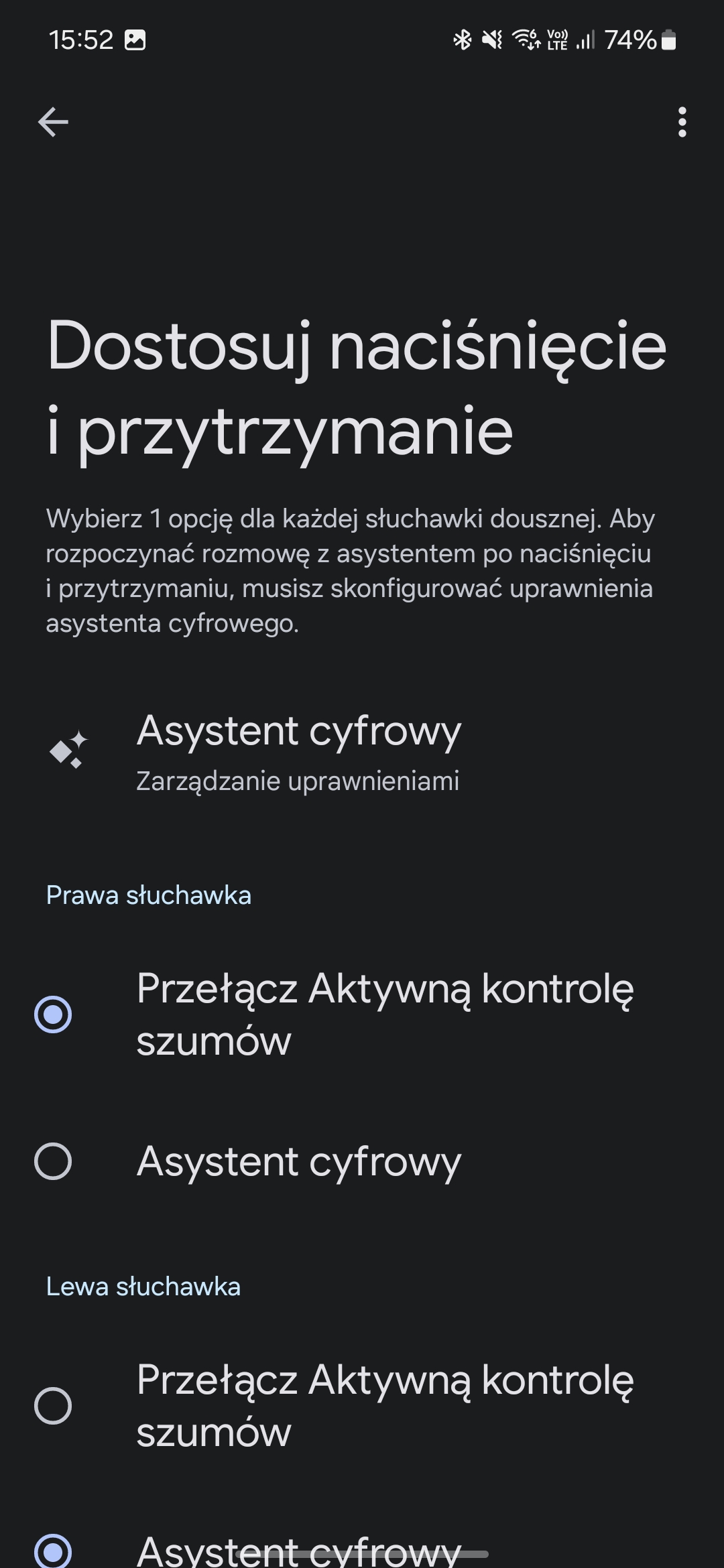This screenshot has height=1568, width=724.
Task: Open the three-dot overflow menu
Action: (x=682, y=122)
